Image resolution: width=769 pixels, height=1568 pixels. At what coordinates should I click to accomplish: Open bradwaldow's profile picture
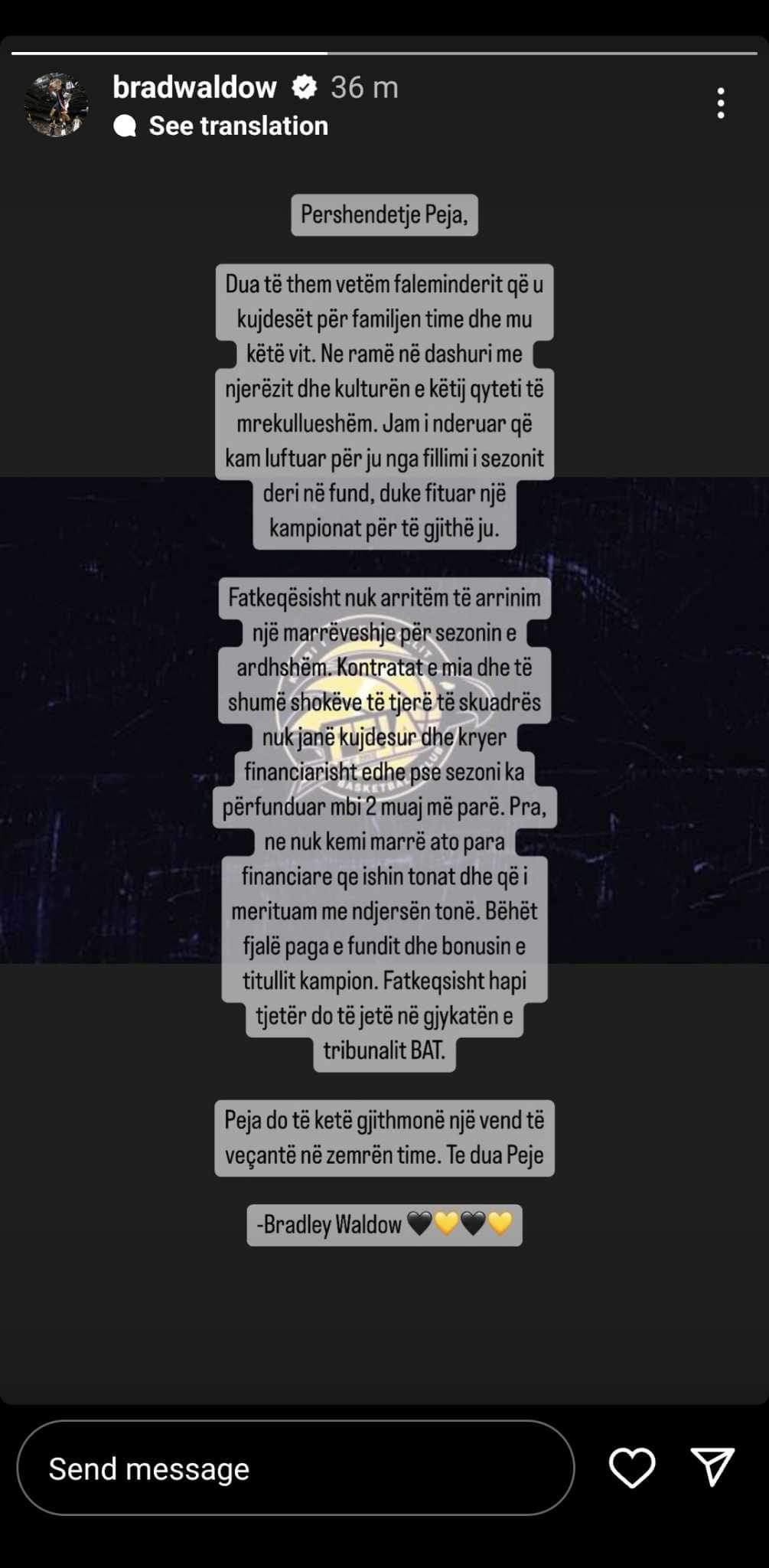56,105
